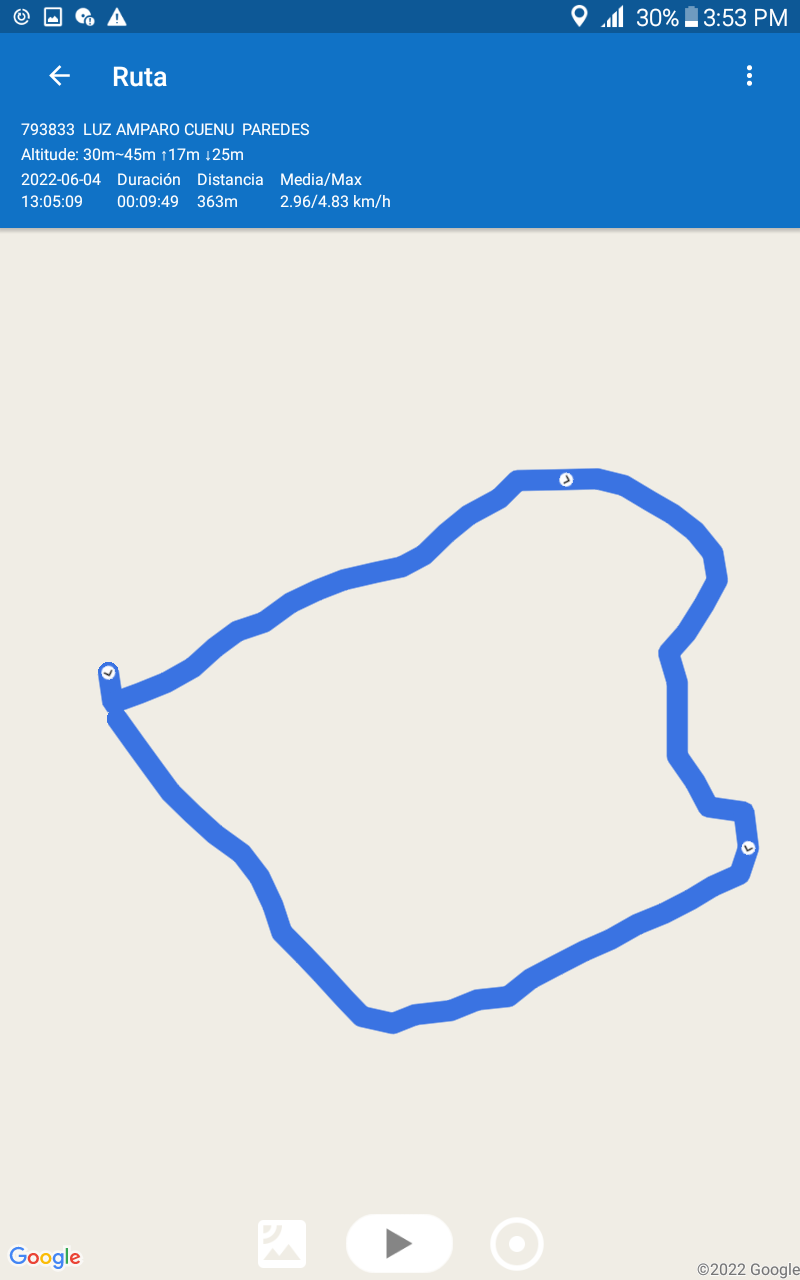Open the overflow menu
800x1280 pixels.
pos(749,76)
